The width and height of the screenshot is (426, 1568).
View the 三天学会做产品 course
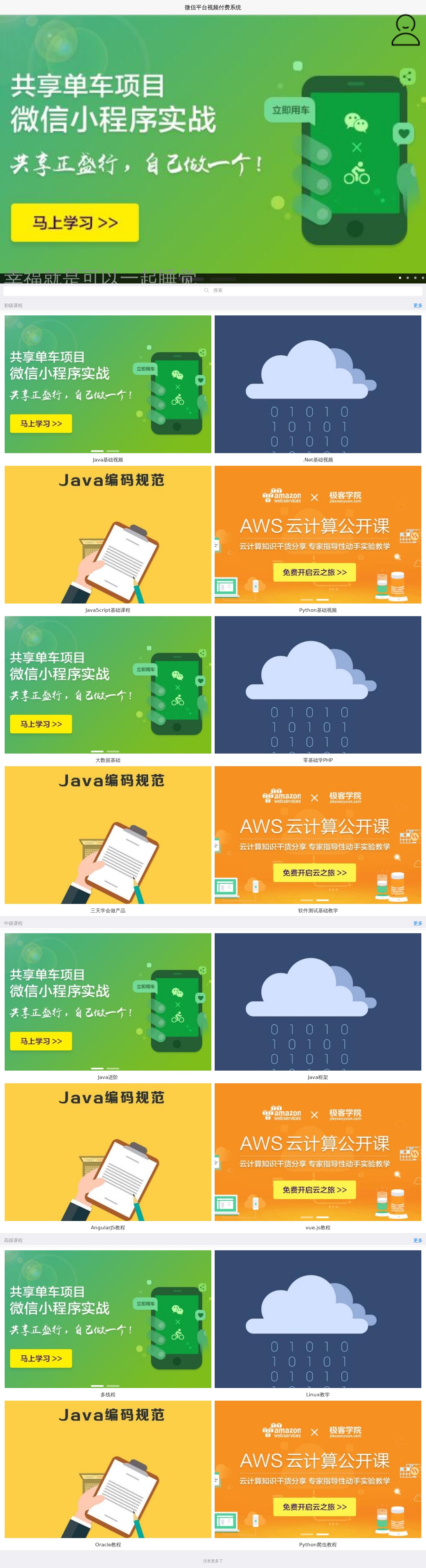coord(108,835)
